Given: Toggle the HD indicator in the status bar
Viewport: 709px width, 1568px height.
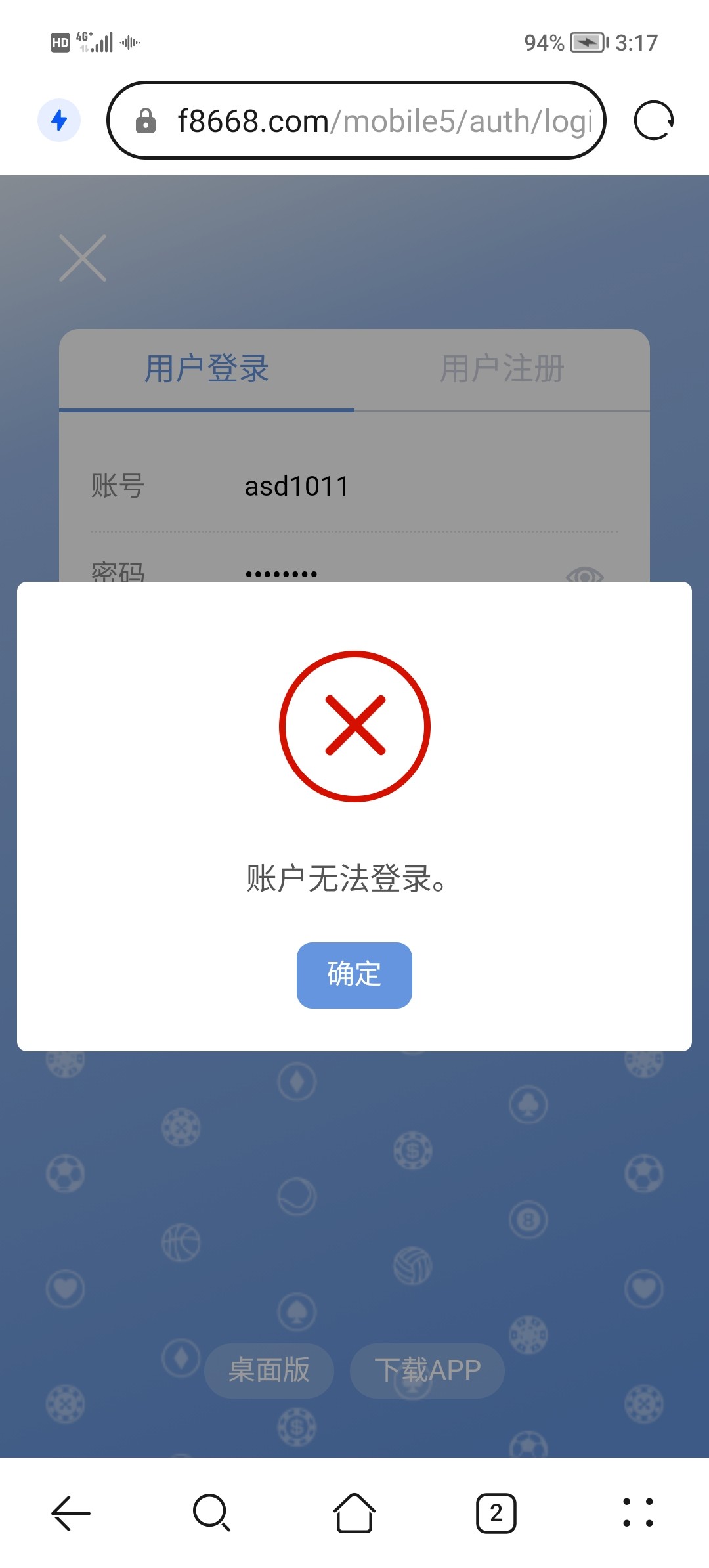Looking at the screenshot, I should click(60, 41).
